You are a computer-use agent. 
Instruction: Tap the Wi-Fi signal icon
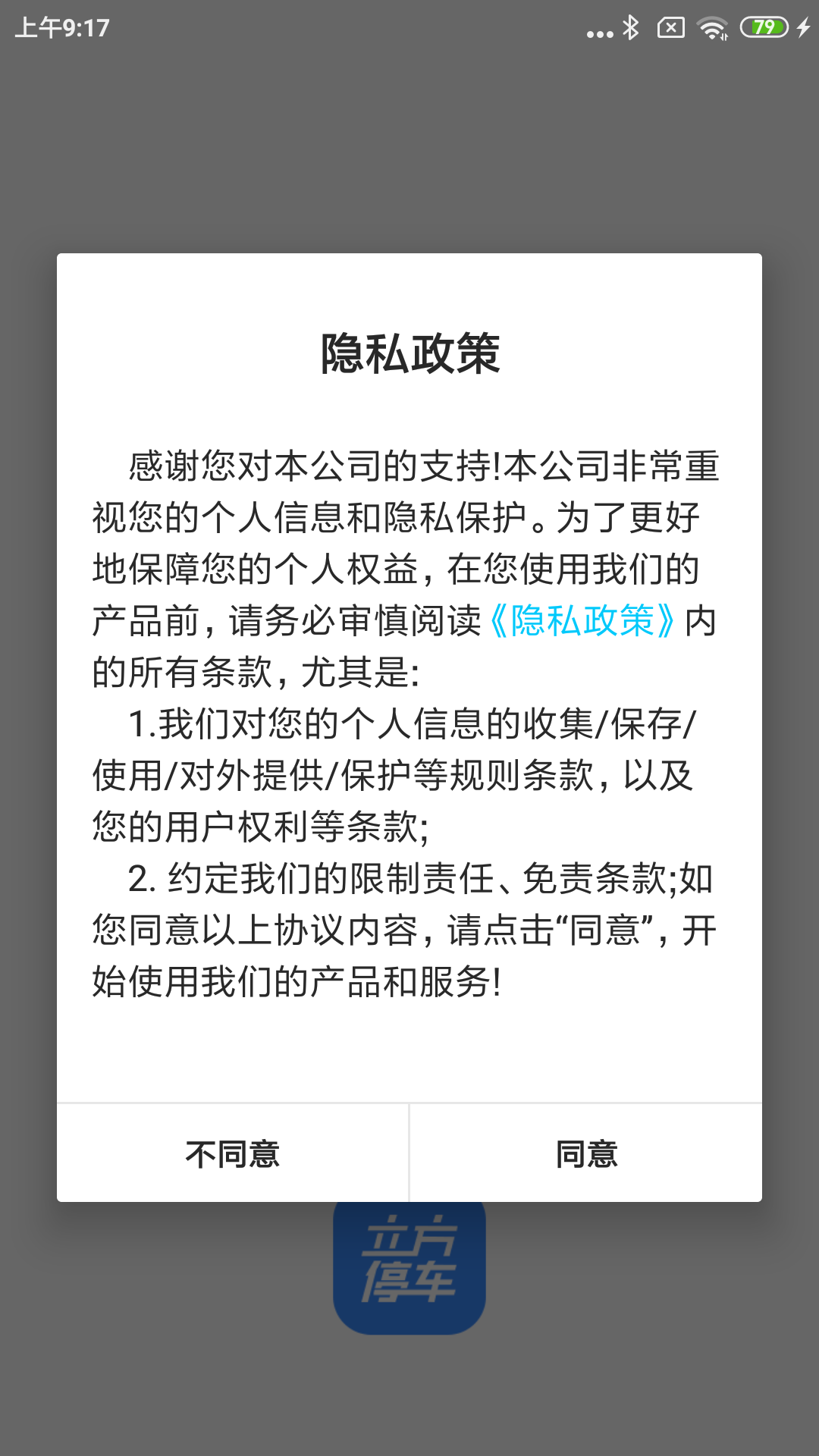713,29
